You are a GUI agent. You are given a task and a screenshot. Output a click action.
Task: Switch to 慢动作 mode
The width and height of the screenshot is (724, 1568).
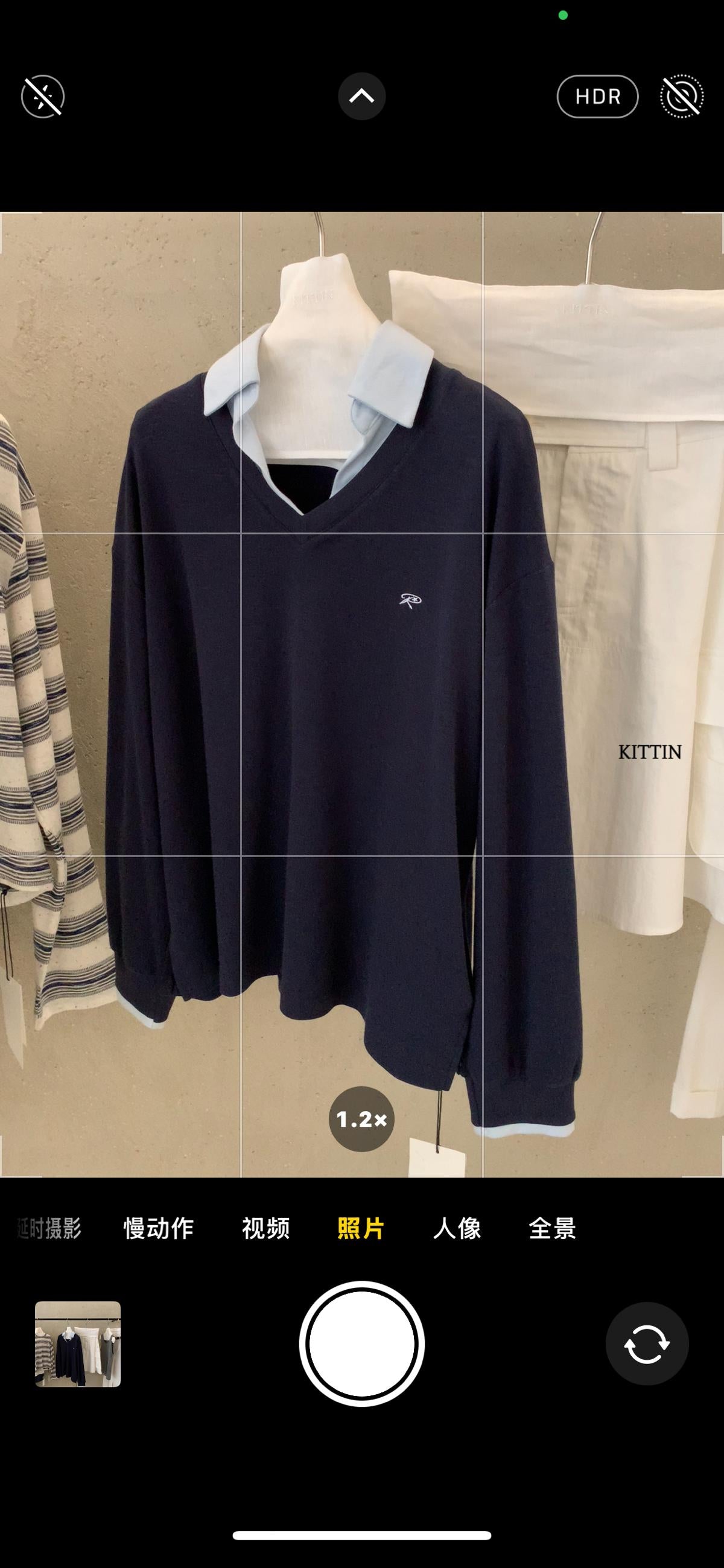(159, 1228)
